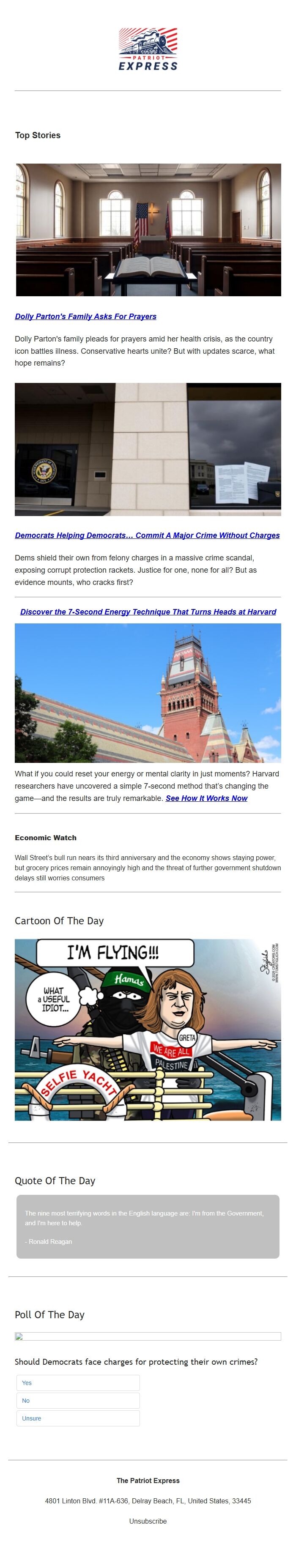Open Dolly Parton's Family Asks For Prayers link
296x1568 pixels.
coord(85,317)
